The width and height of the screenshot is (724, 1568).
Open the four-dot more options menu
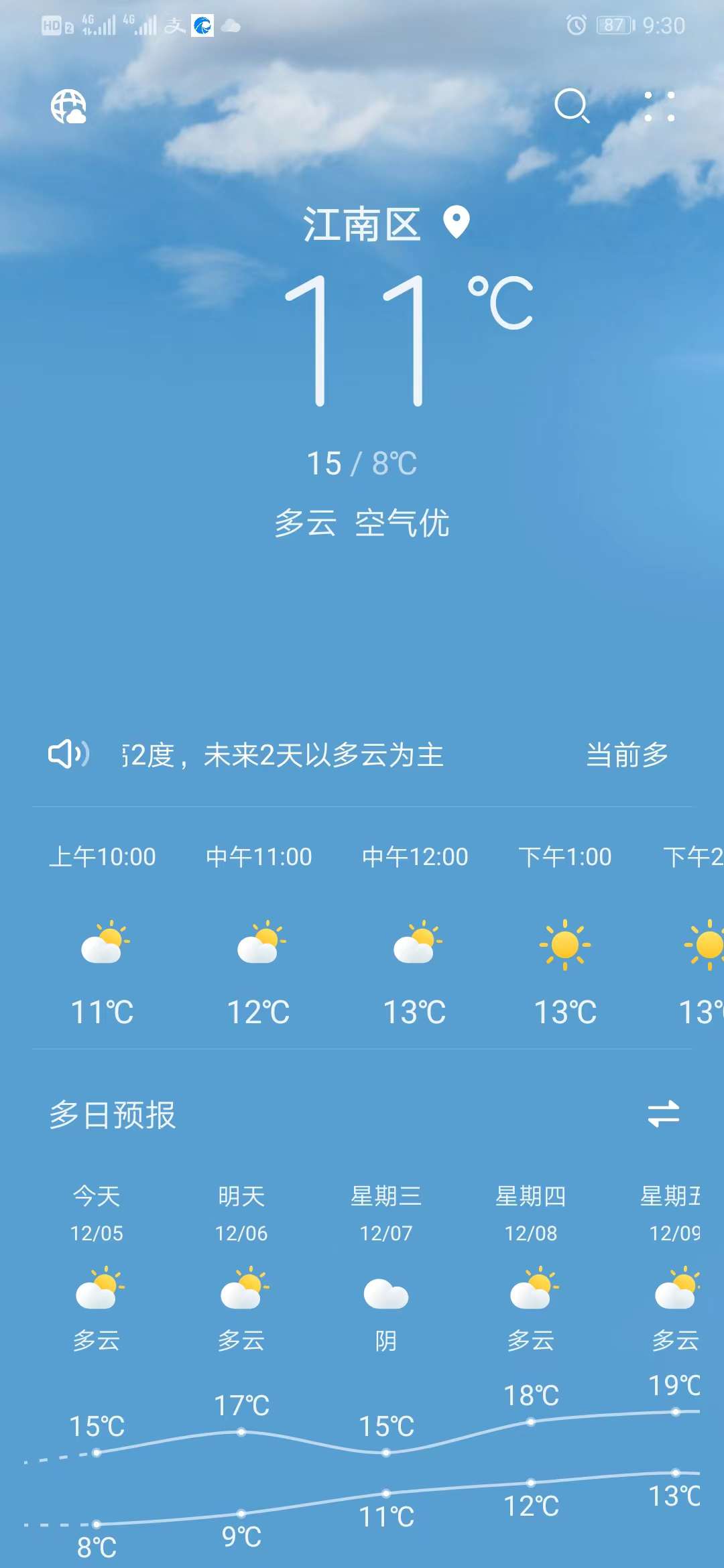pyautogui.click(x=659, y=107)
